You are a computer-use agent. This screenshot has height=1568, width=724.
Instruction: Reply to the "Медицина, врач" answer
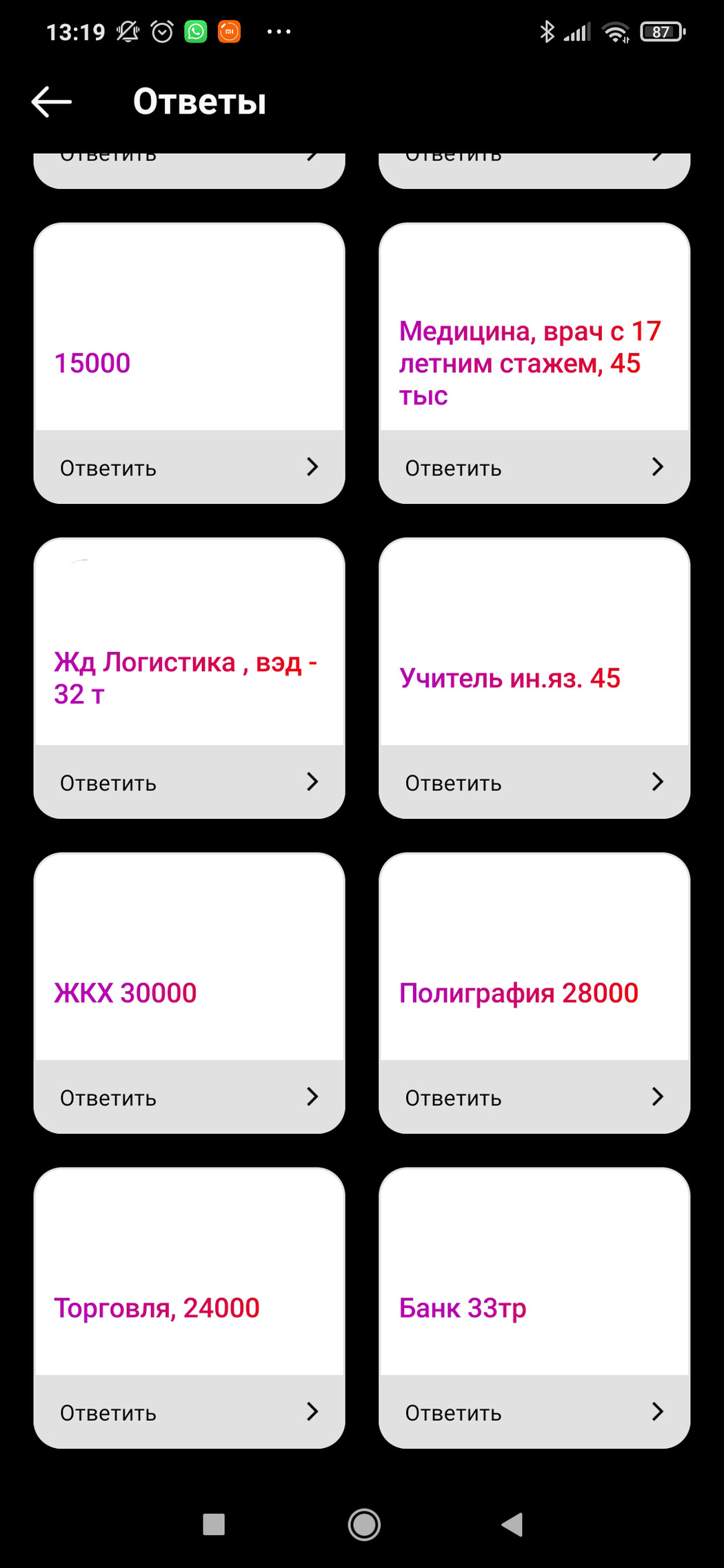coord(534,467)
